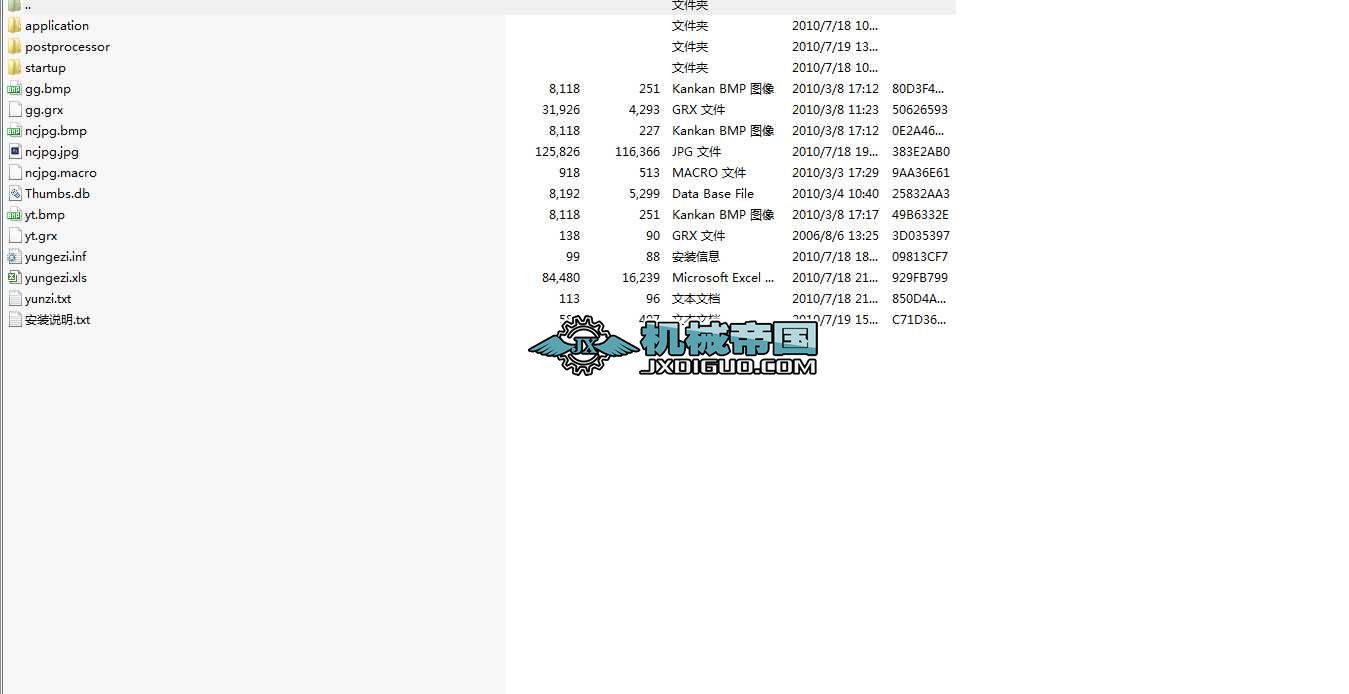
Task: Open the ncjpg.bmp image file
Action: [55, 131]
